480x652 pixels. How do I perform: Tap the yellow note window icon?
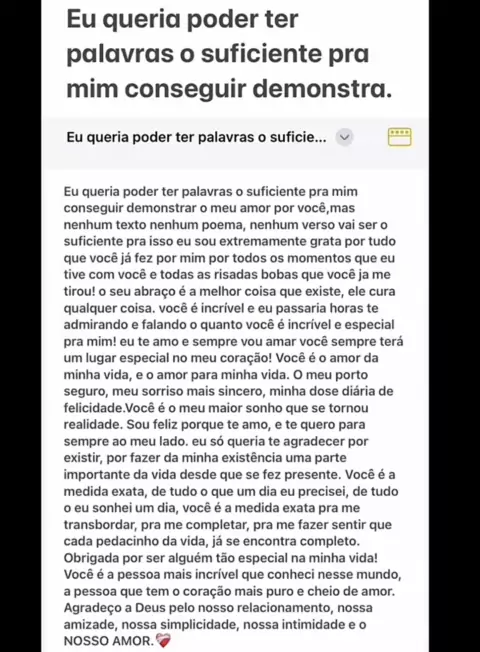pos(400,137)
